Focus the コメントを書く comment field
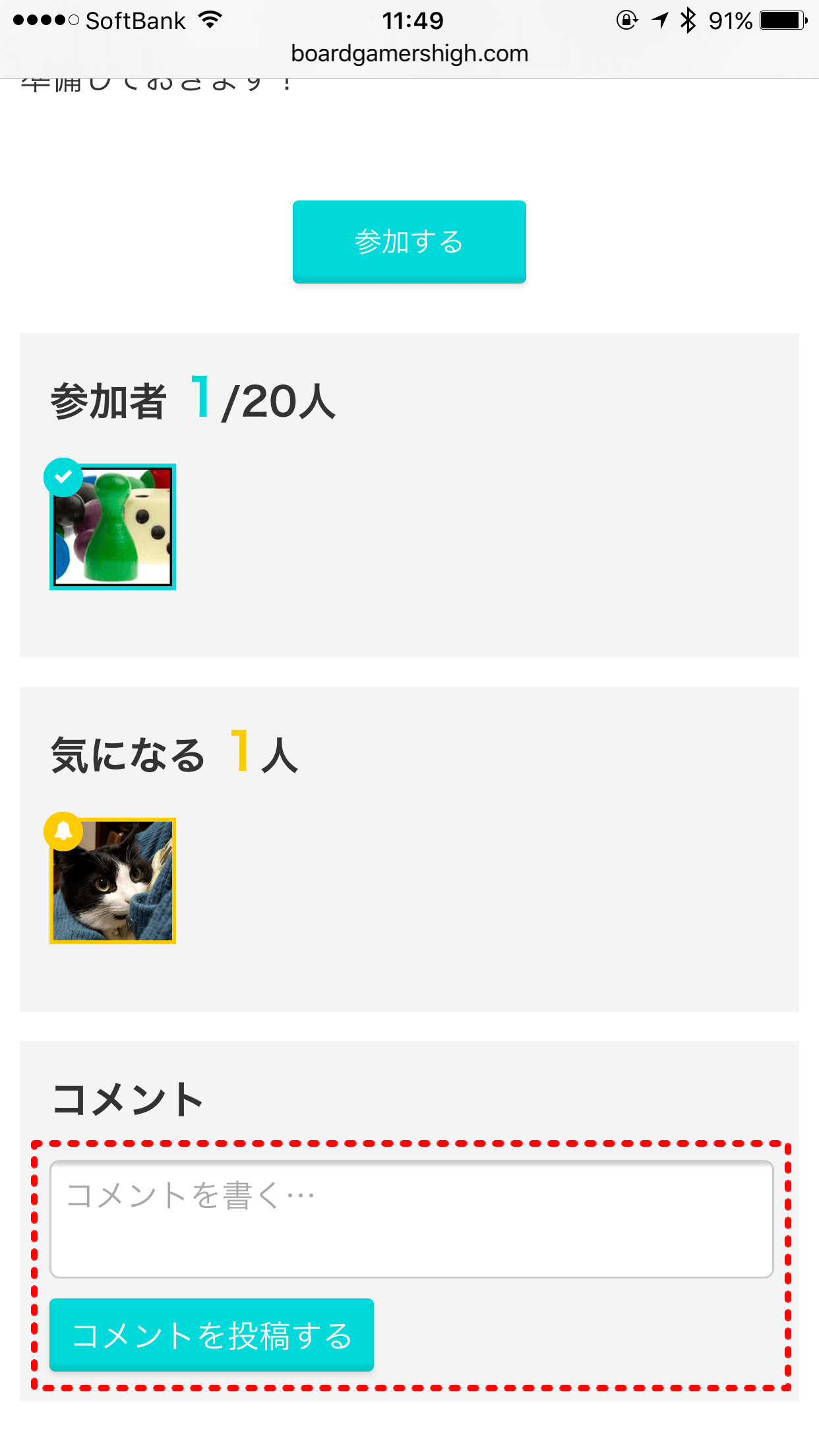Image resolution: width=819 pixels, height=1456 pixels. [411, 1219]
